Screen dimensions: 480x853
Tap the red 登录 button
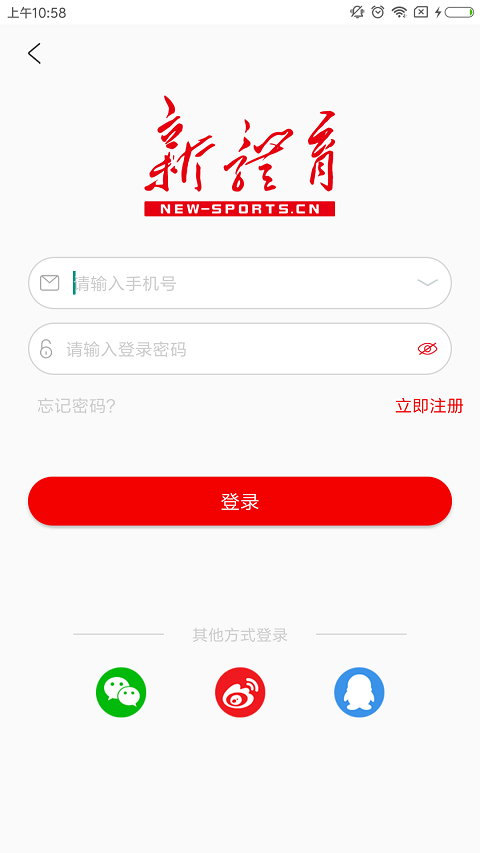pos(239,501)
